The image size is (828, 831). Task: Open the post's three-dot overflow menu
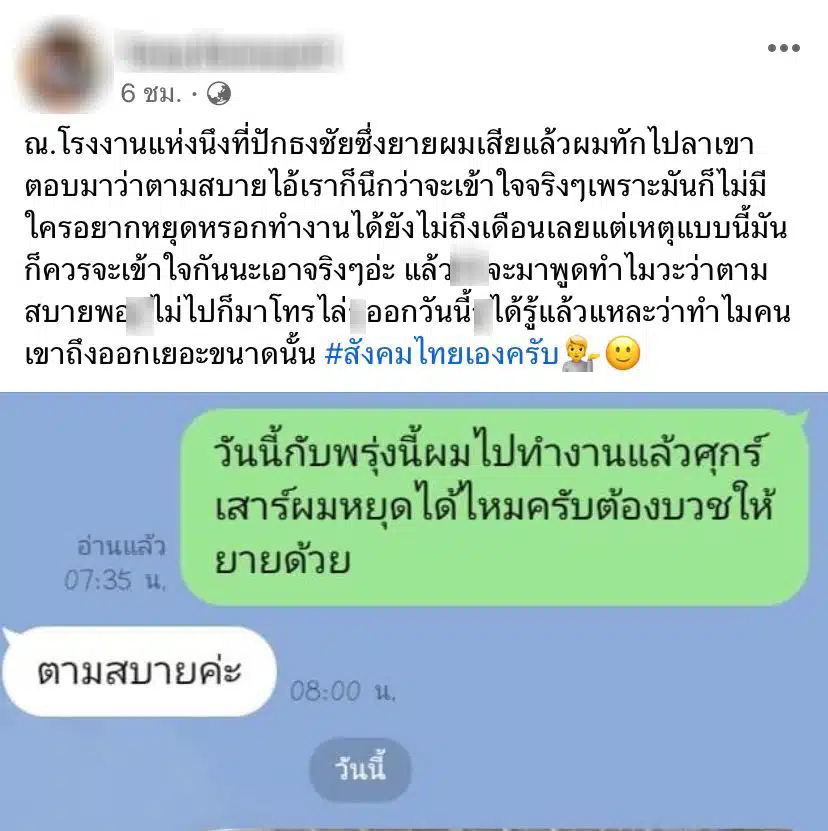click(783, 49)
